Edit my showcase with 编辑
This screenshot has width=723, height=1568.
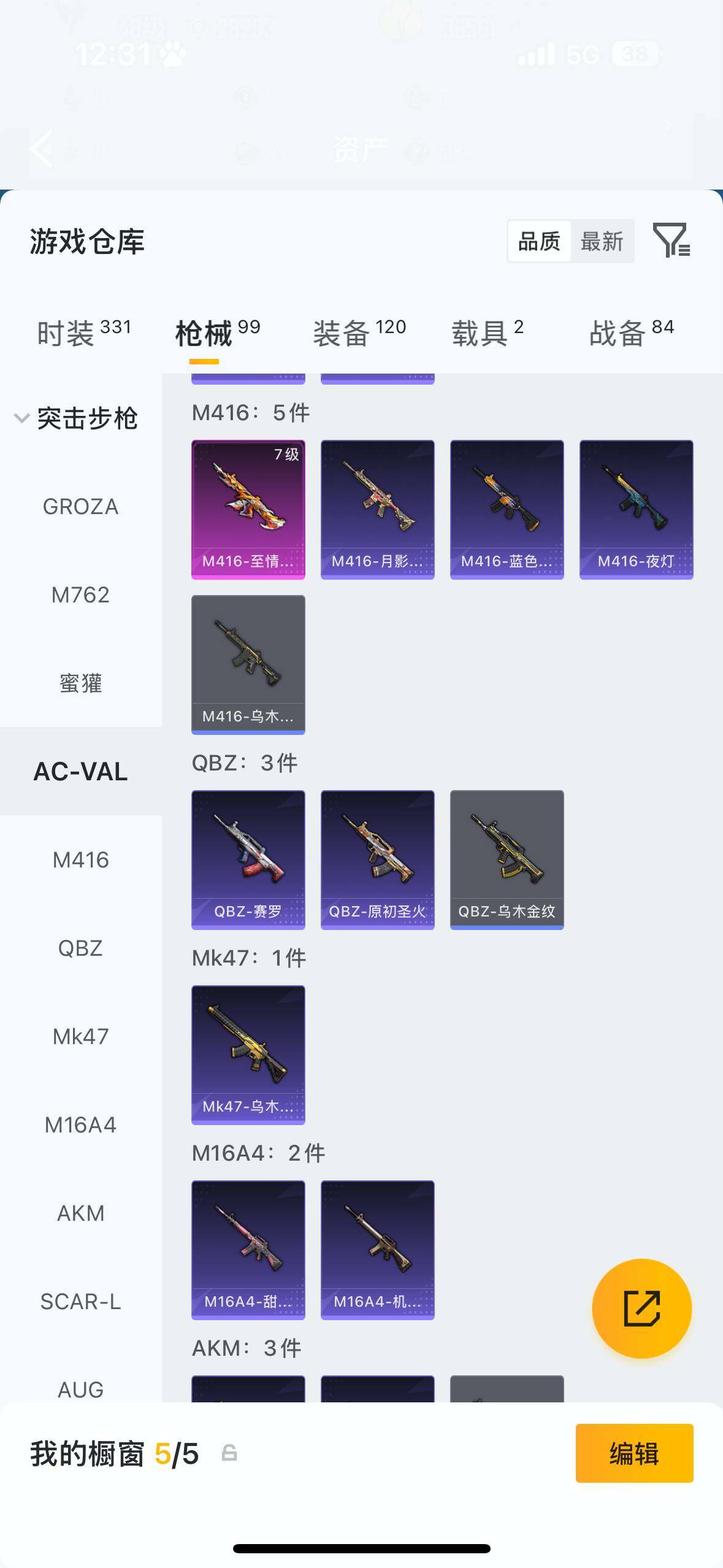click(x=634, y=1453)
